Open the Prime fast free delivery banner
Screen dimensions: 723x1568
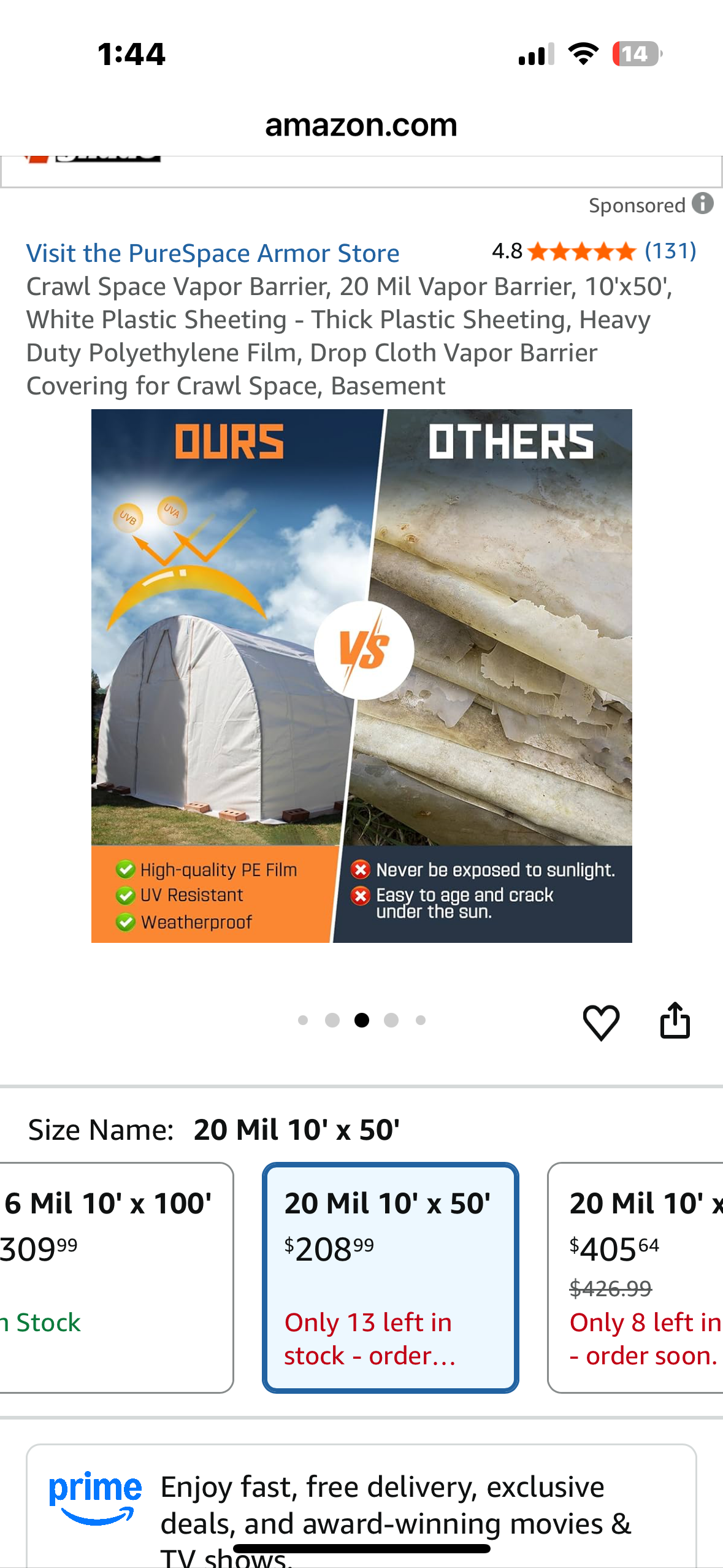pyautogui.click(x=361, y=1509)
